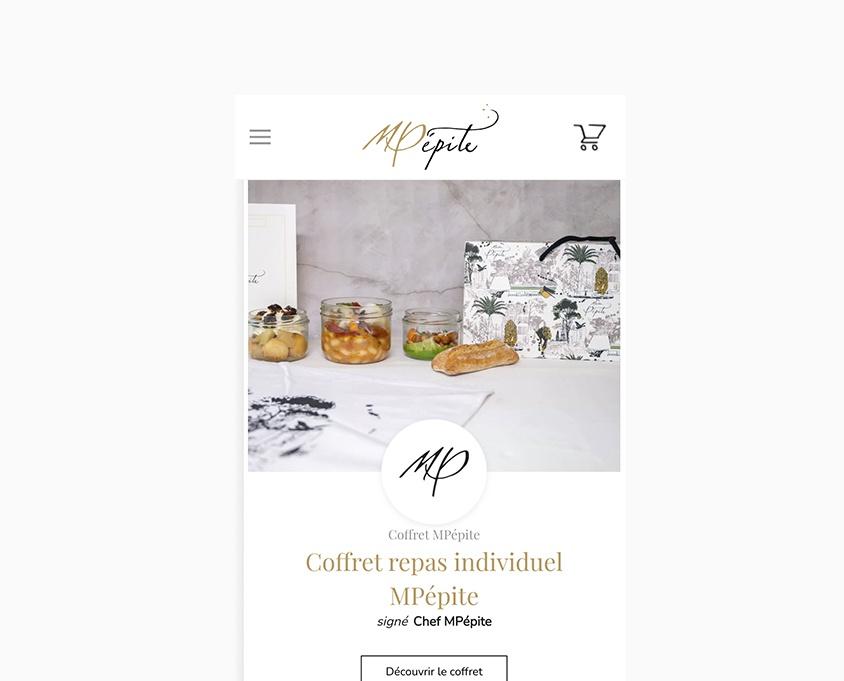Open the hamburger menu
The image size is (844, 681).
coord(260,137)
